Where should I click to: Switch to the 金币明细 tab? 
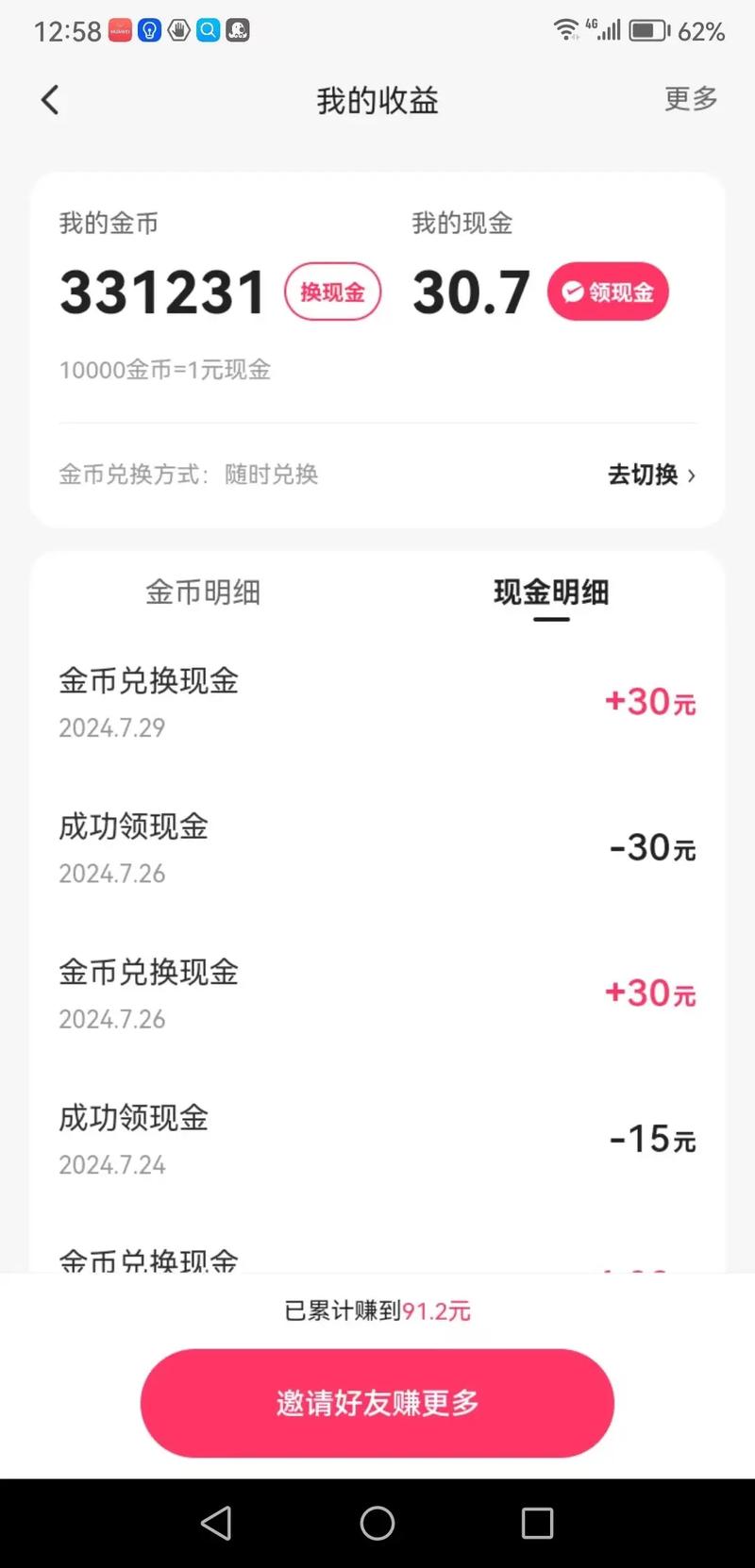(x=202, y=592)
